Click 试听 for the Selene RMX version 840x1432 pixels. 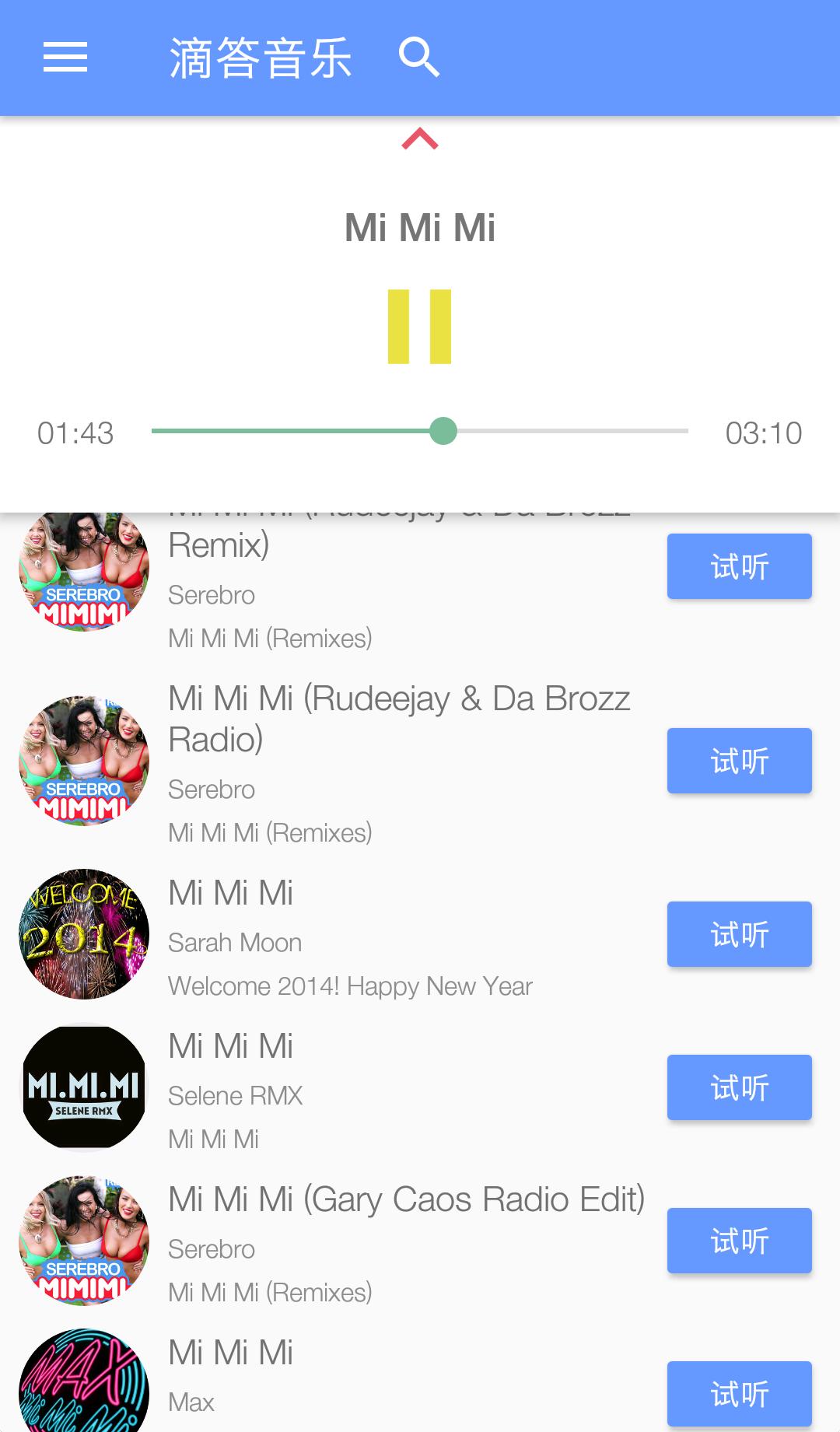click(x=738, y=1088)
